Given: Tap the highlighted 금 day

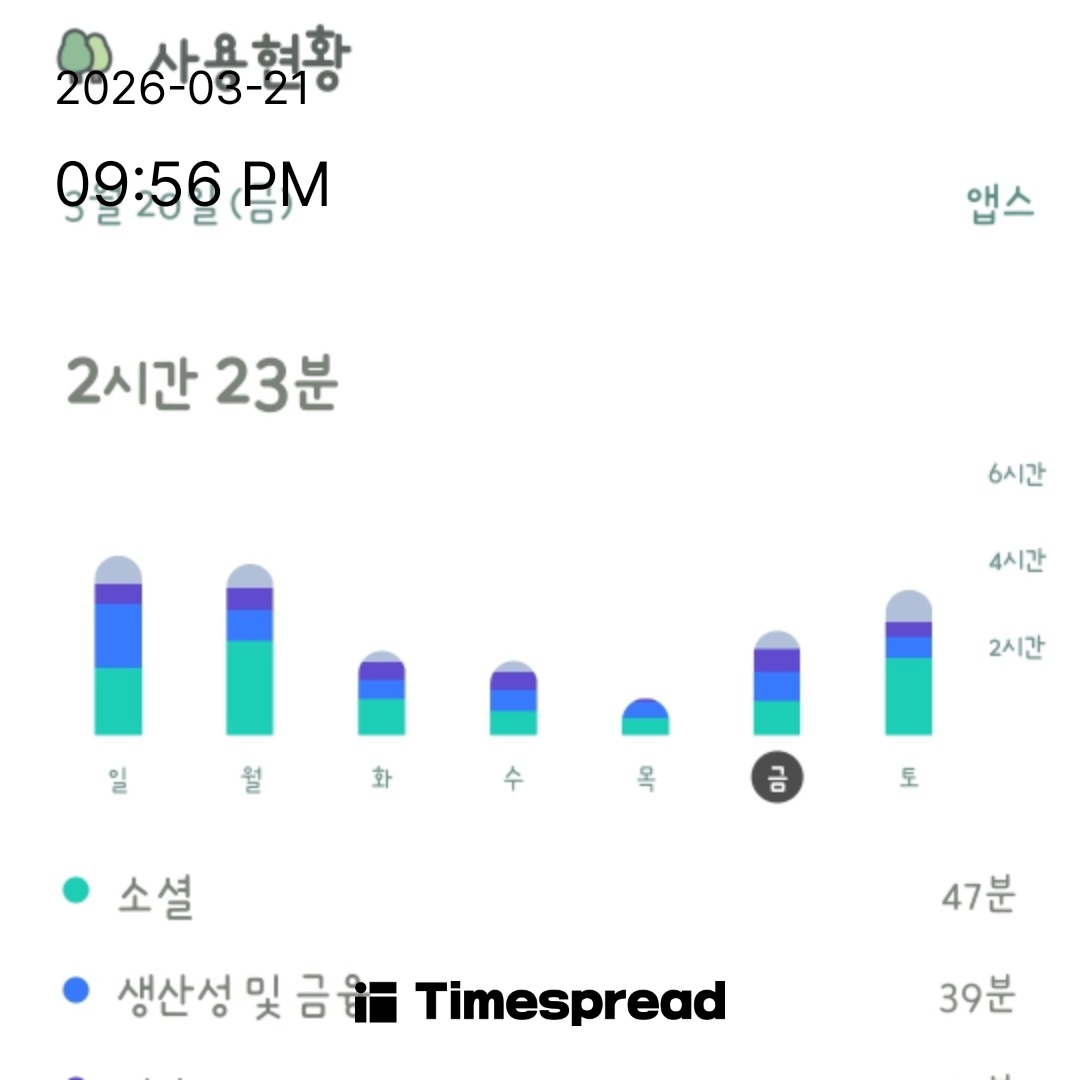Looking at the screenshot, I should (777, 778).
